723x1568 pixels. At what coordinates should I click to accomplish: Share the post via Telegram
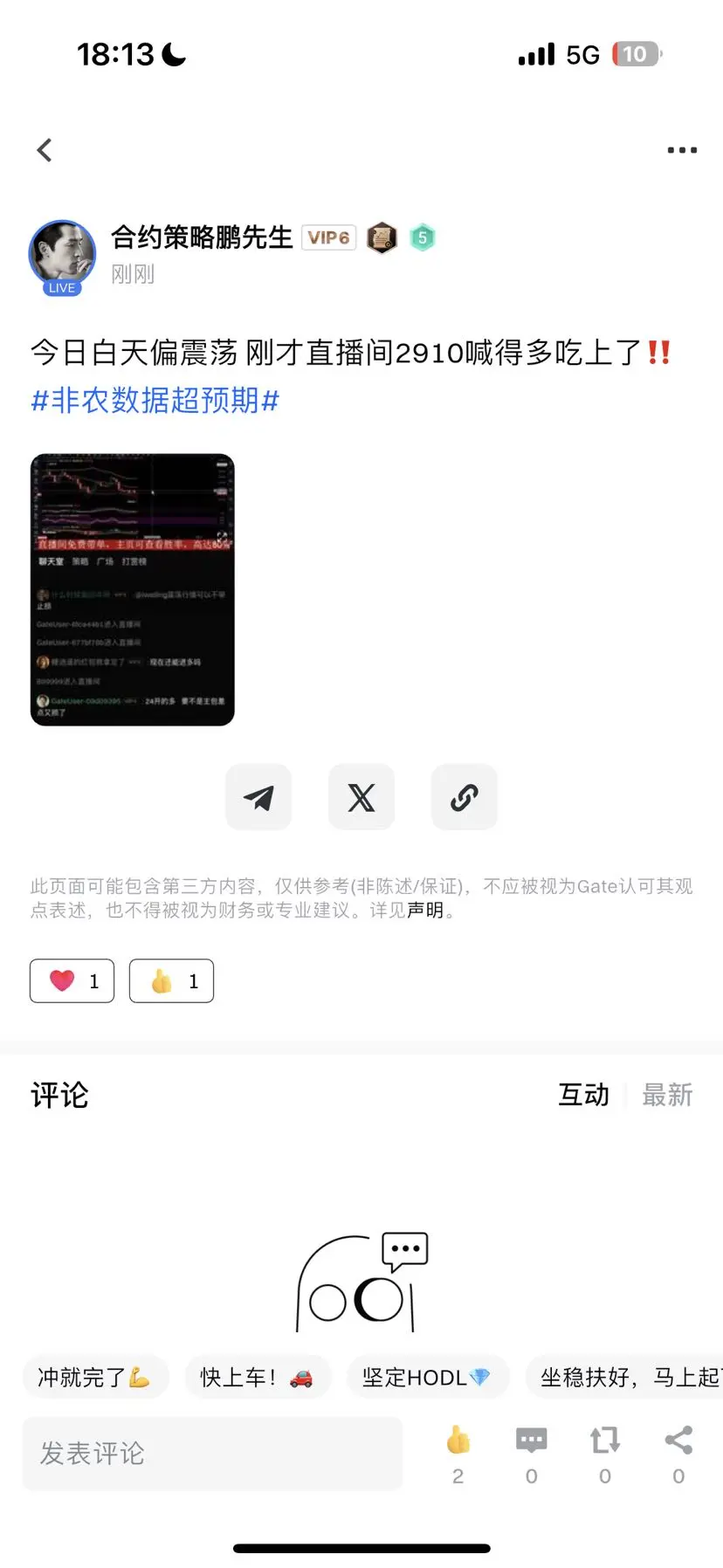tap(258, 796)
